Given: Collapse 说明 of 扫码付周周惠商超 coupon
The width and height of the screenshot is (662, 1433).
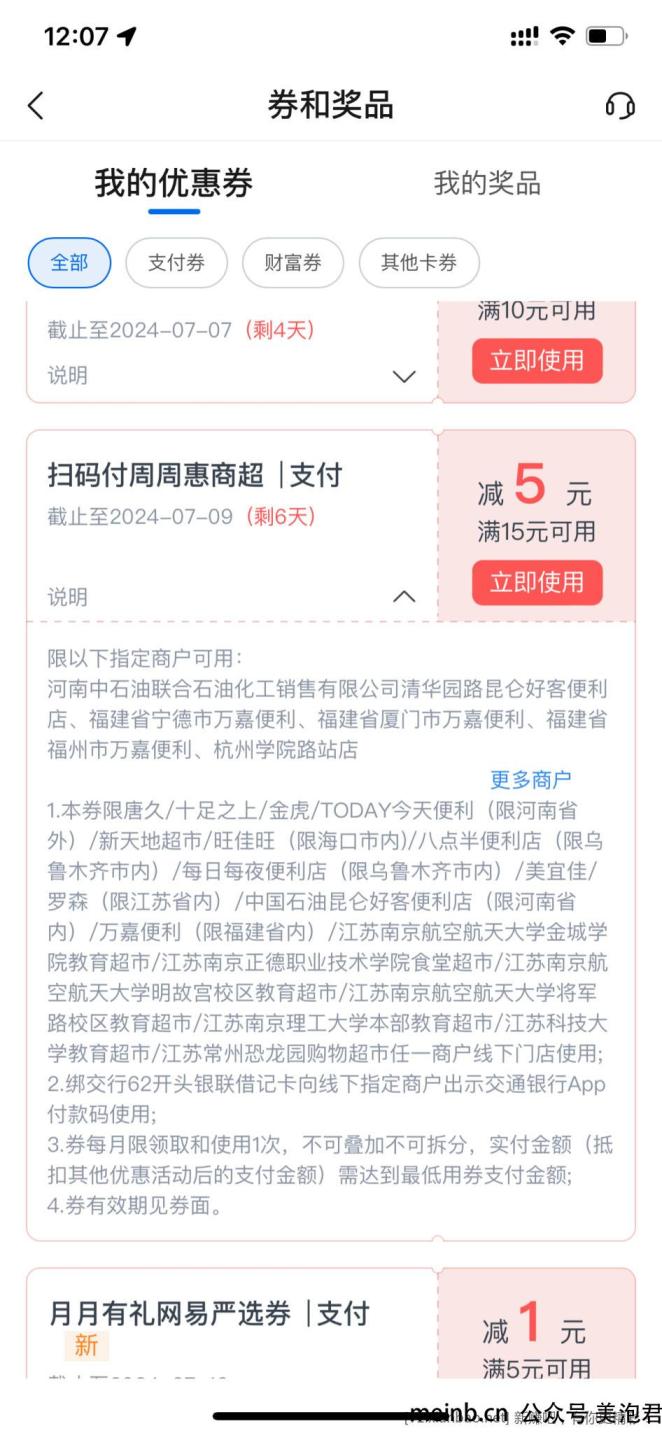Looking at the screenshot, I should click(x=404, y=597).
